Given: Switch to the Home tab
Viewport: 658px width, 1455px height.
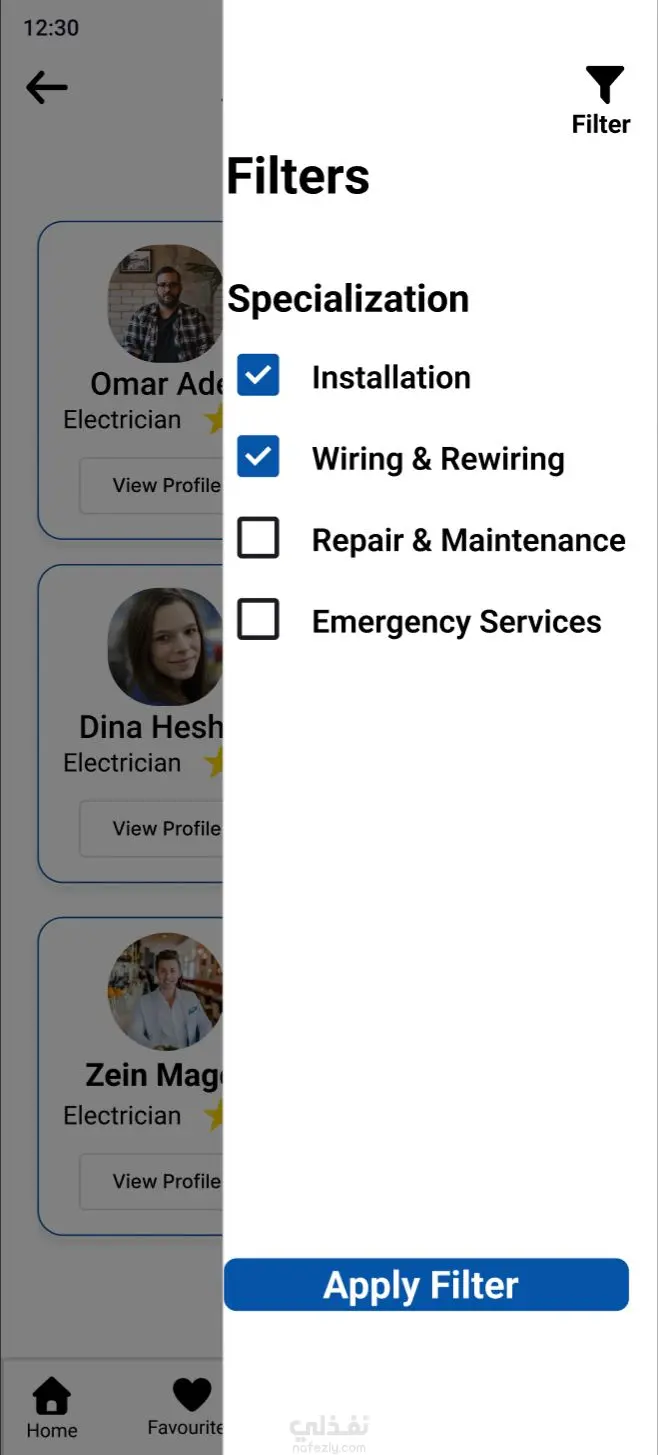Looking at the screenshot, I should pyautogui.click(x=52, y=1408).
